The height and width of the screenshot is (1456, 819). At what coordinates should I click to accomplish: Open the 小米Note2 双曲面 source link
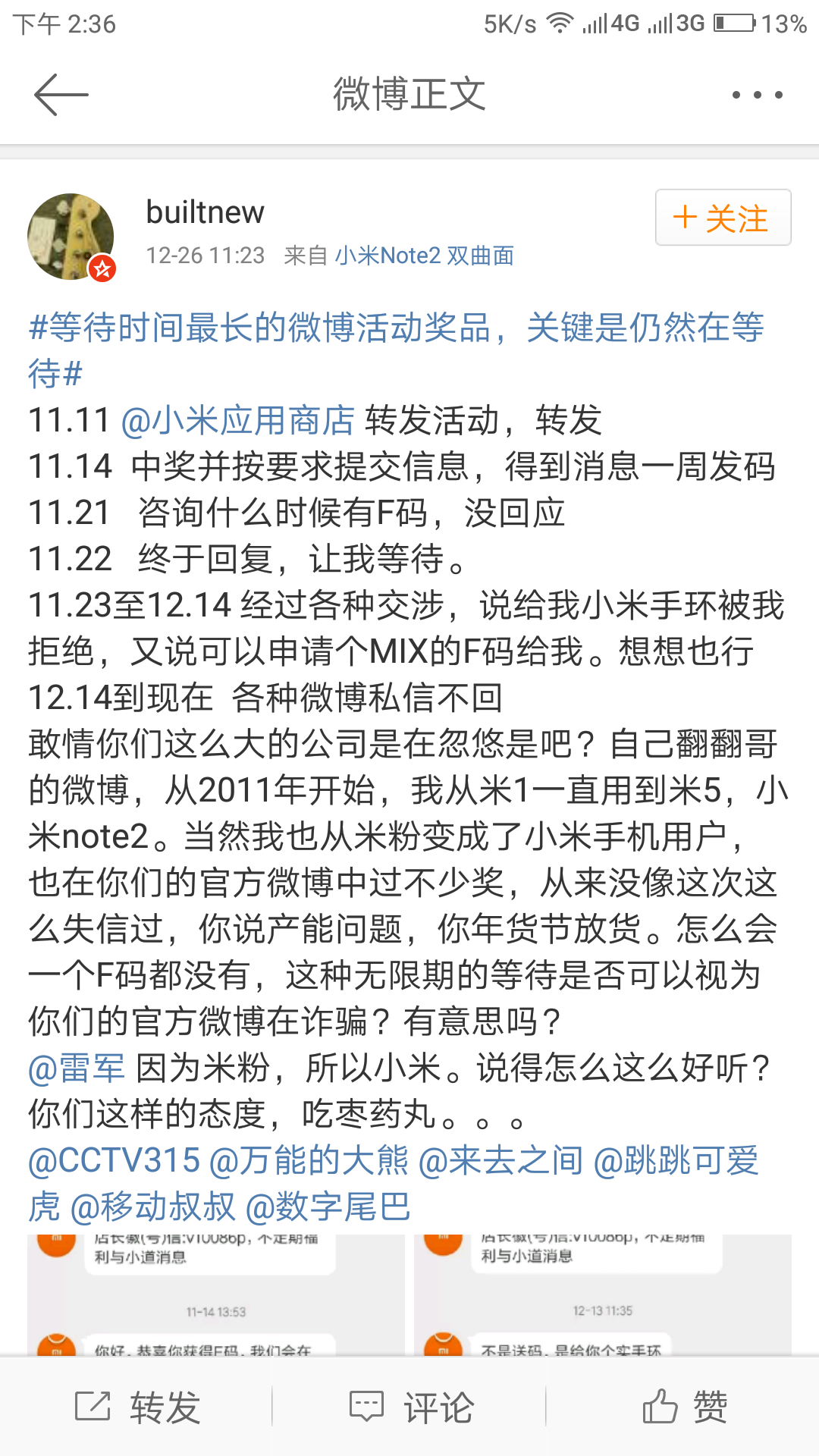point(424,256)
